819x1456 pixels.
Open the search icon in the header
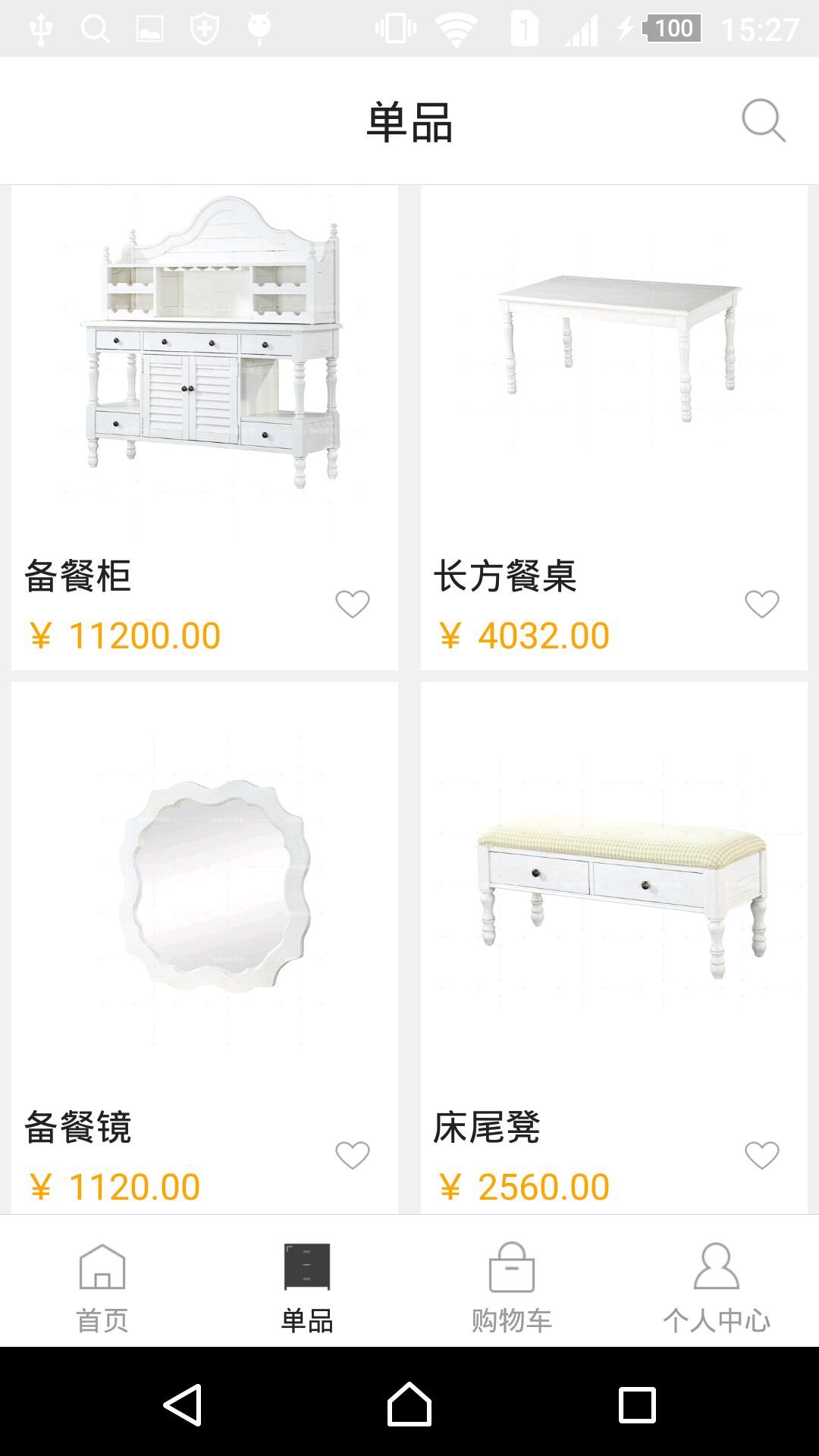[x=763, y=121]
